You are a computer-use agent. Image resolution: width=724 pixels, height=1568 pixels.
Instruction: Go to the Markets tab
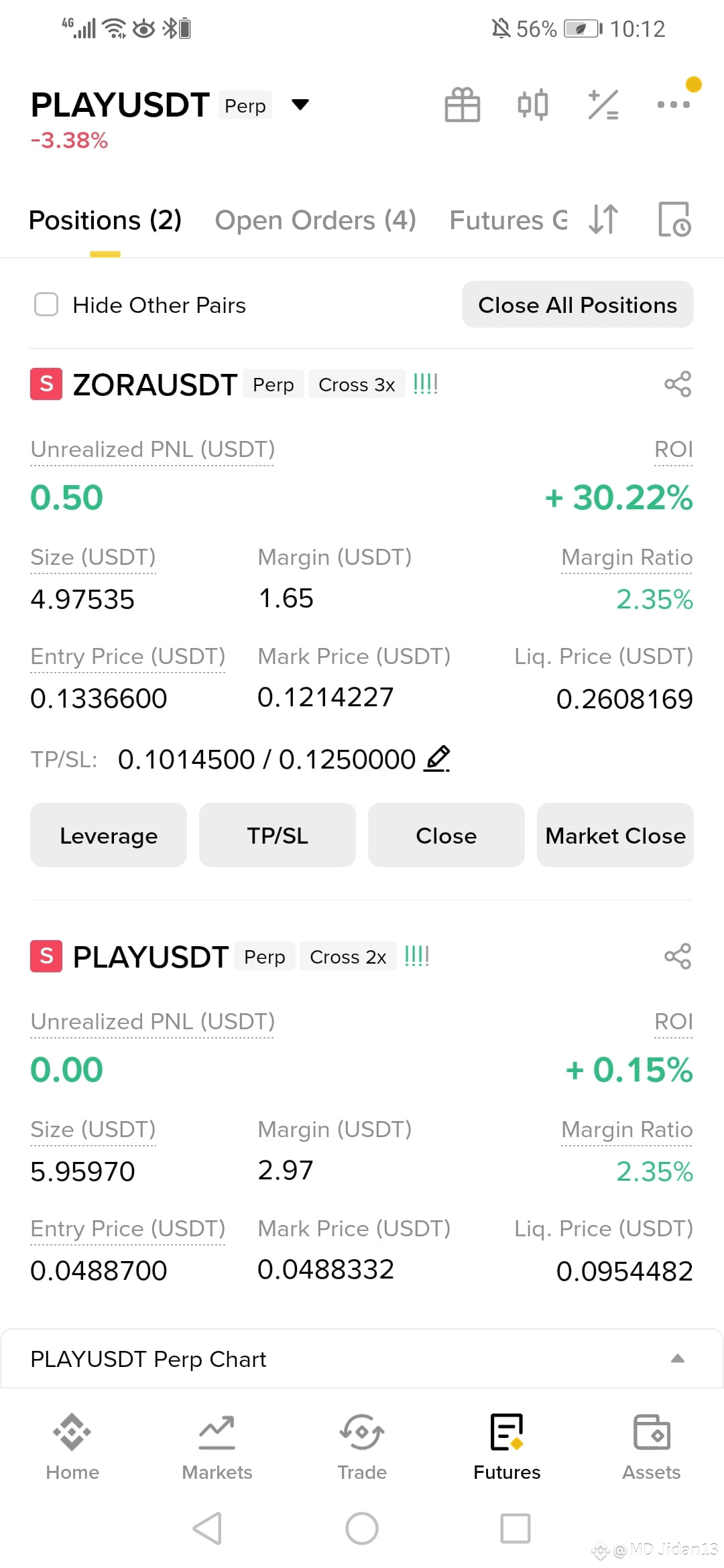click(x=217, y=1447)
